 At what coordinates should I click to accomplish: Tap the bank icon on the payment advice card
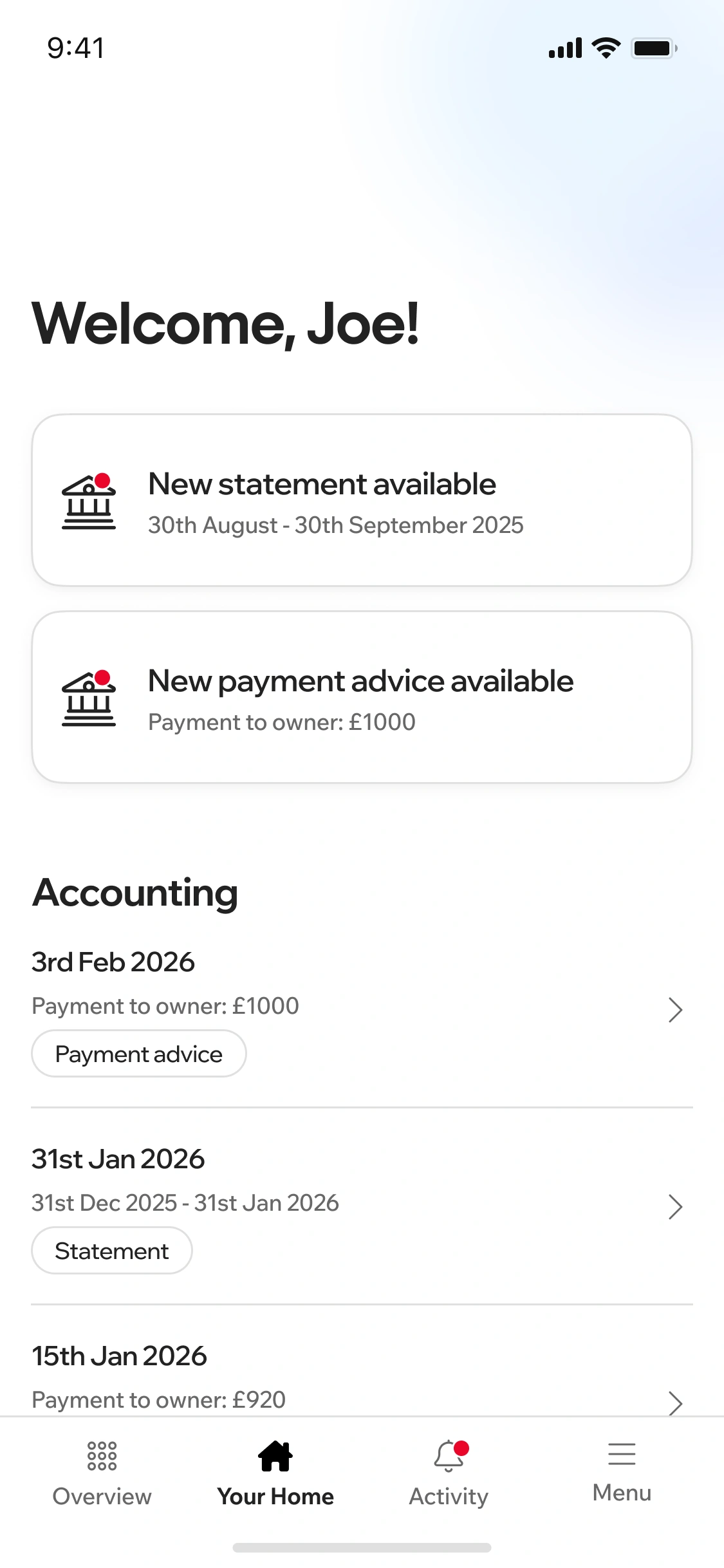[88, 701]
